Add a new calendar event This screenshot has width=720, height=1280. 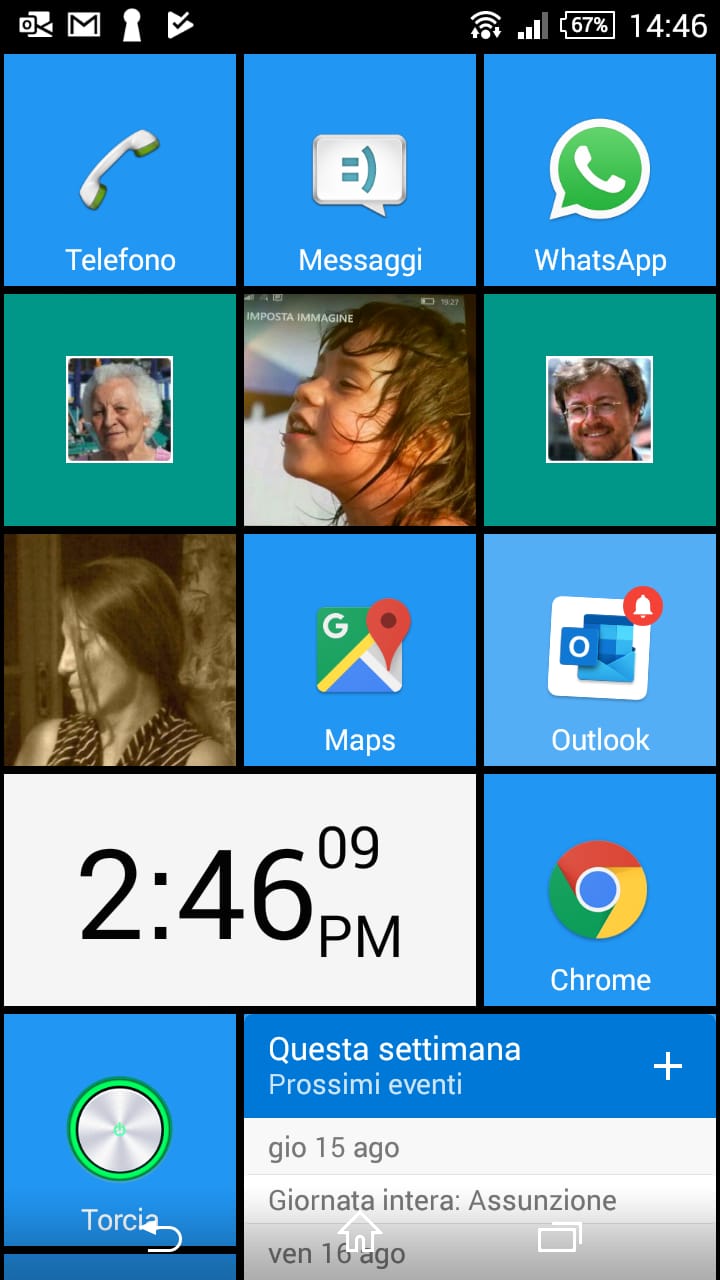pos(667,1066)
